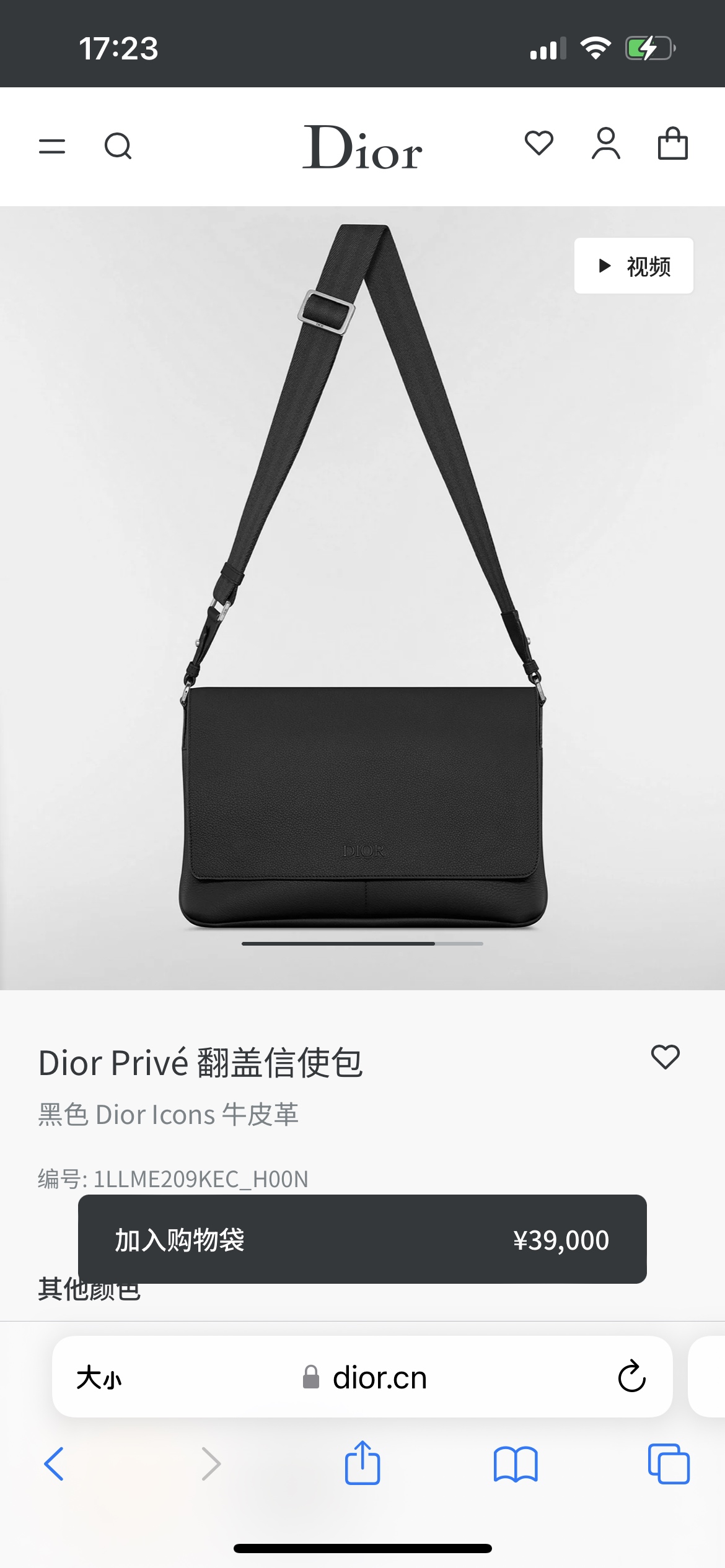Reload the page

(x=631, y=1377)
